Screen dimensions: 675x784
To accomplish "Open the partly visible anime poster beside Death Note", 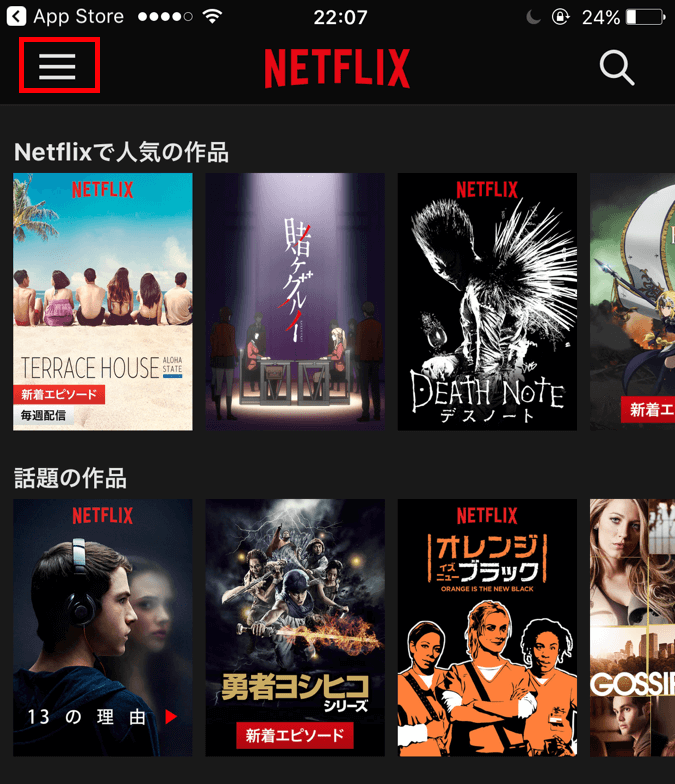I will tap(632, 301).
